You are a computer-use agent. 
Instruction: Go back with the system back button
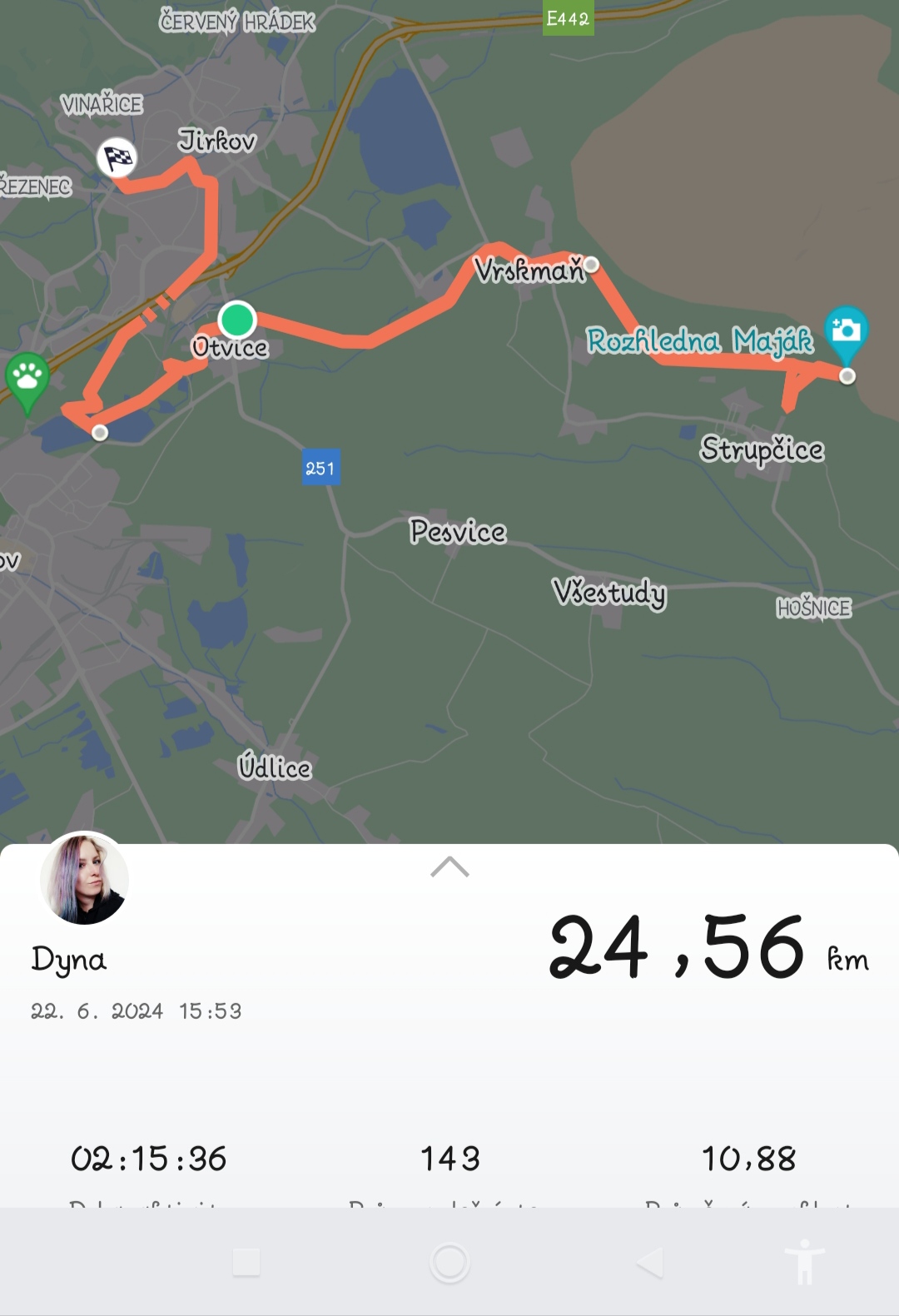[650, 1263]
